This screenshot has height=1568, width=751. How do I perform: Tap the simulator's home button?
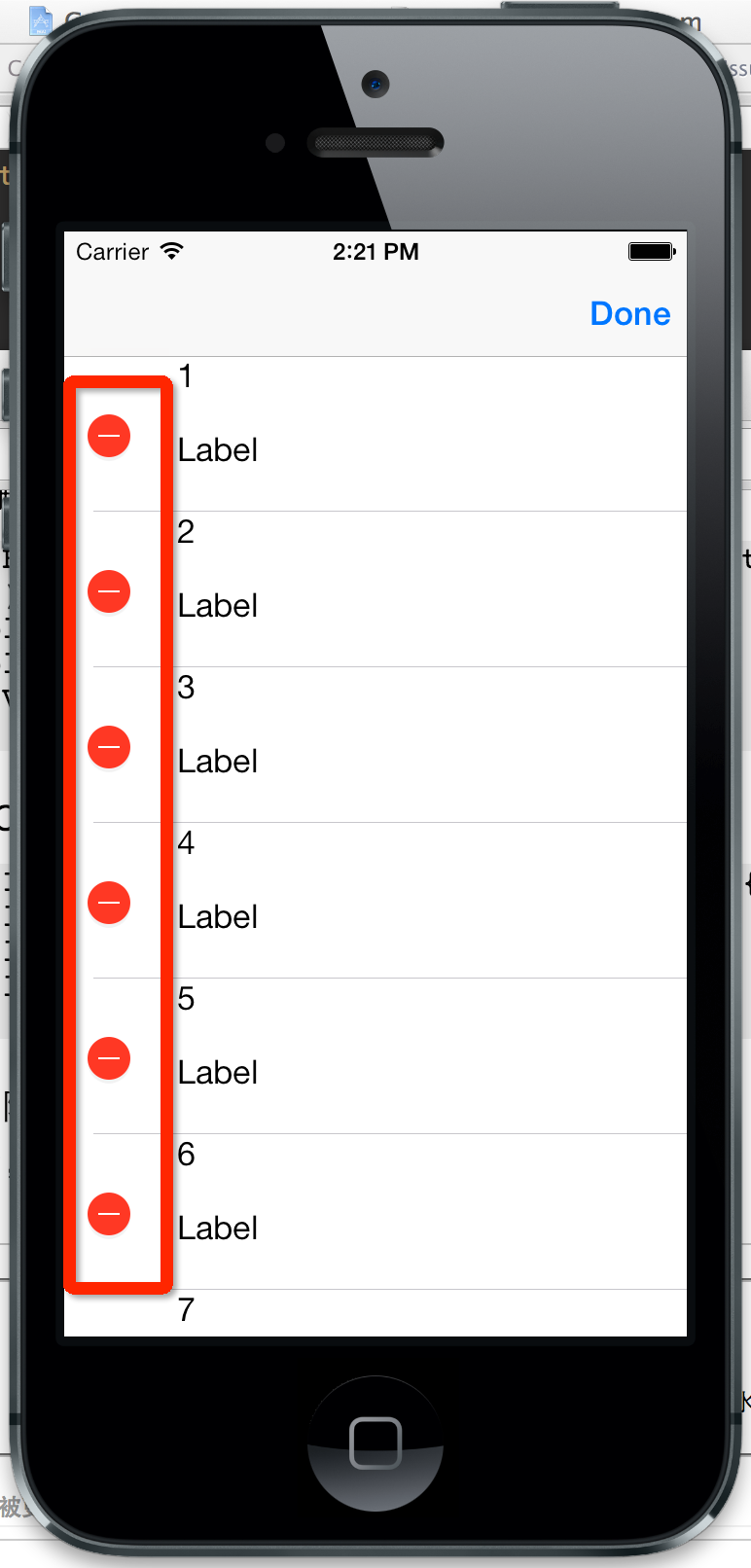(375, 1443)
